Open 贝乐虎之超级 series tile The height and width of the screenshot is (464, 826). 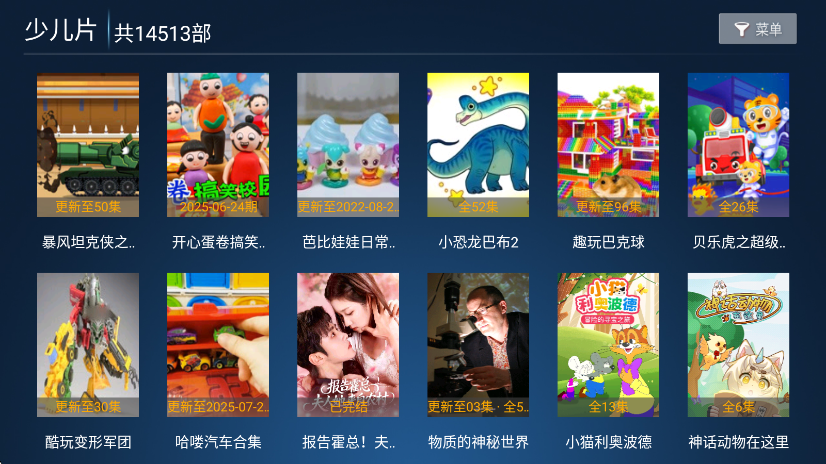tap(738, 145)
